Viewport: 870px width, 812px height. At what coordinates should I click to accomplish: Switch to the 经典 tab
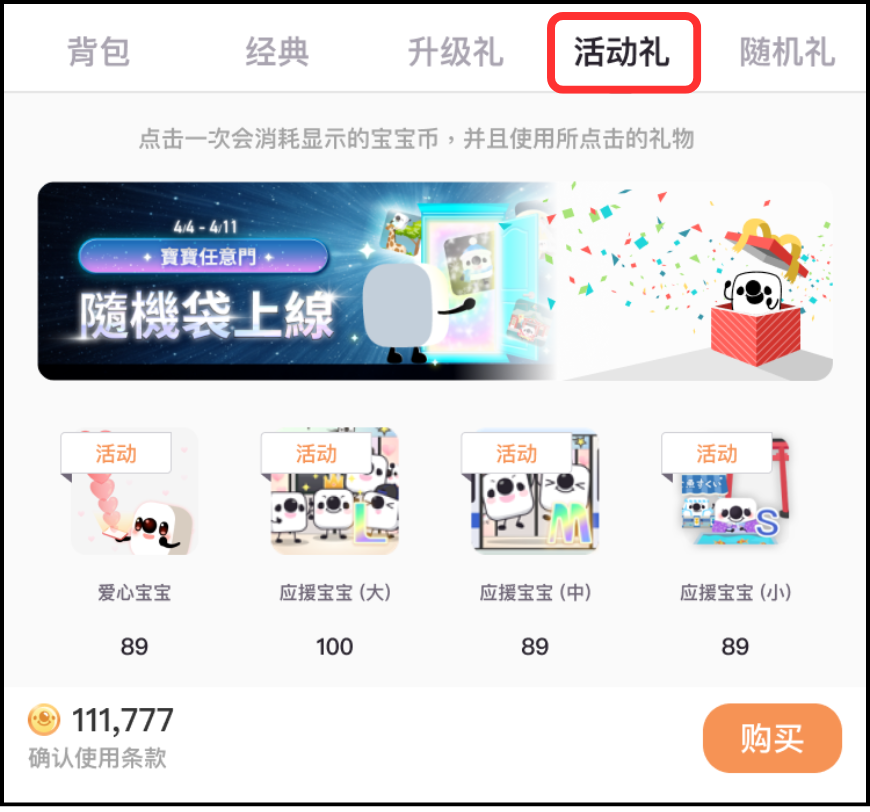(277, 52)
